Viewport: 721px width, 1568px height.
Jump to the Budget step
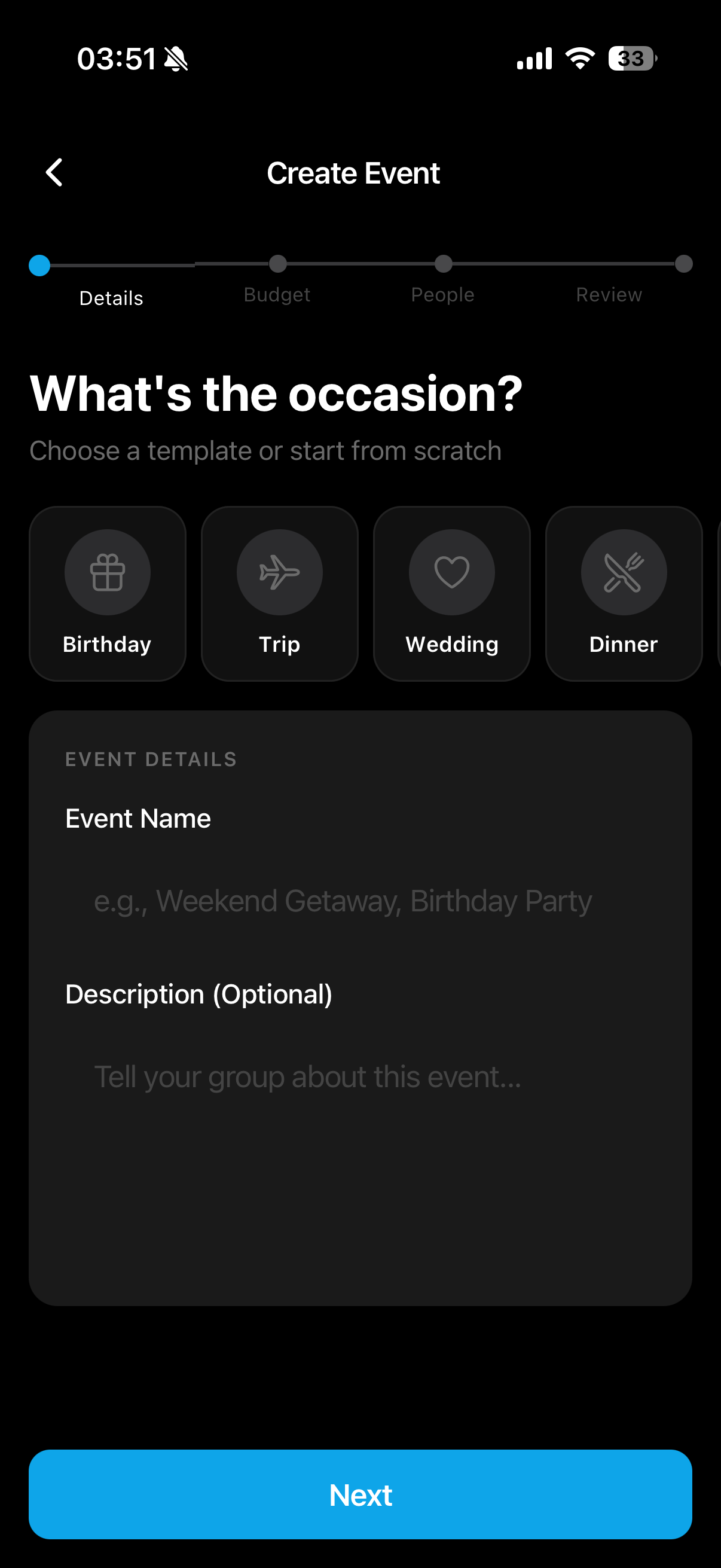pyautogui.click(x=277, y=277)
